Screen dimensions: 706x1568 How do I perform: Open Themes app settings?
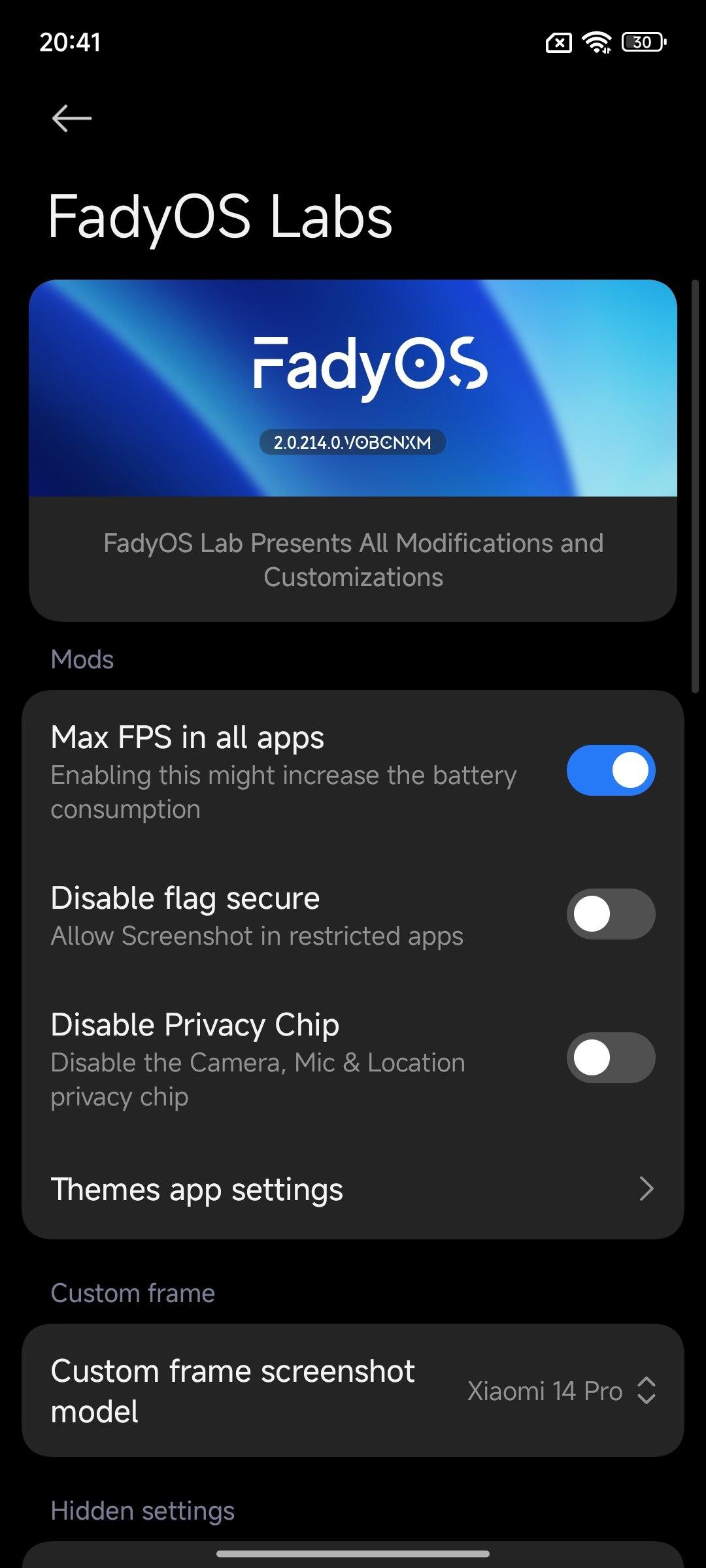click(x=353, y=1189)
